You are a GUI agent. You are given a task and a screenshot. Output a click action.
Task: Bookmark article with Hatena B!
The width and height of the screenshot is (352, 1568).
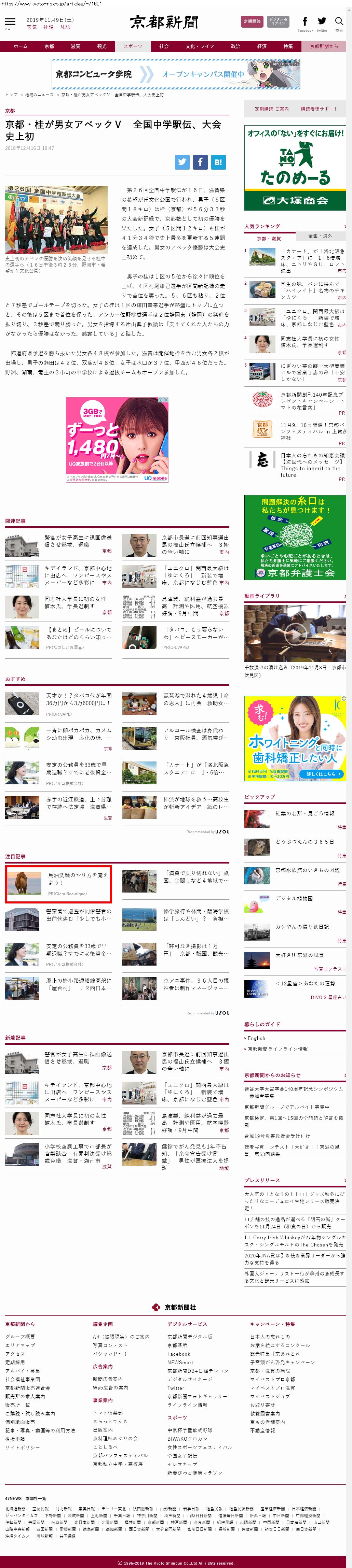pos(217,162)
